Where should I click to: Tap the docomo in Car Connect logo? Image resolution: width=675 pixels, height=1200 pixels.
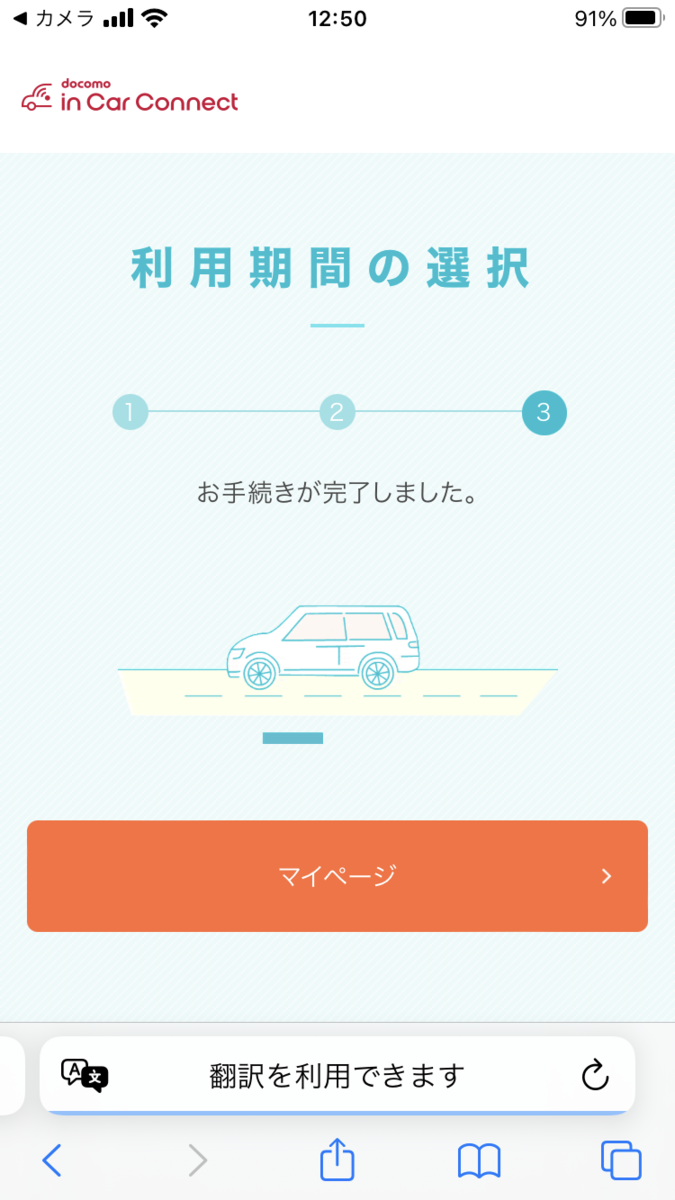tap(130, 96)
